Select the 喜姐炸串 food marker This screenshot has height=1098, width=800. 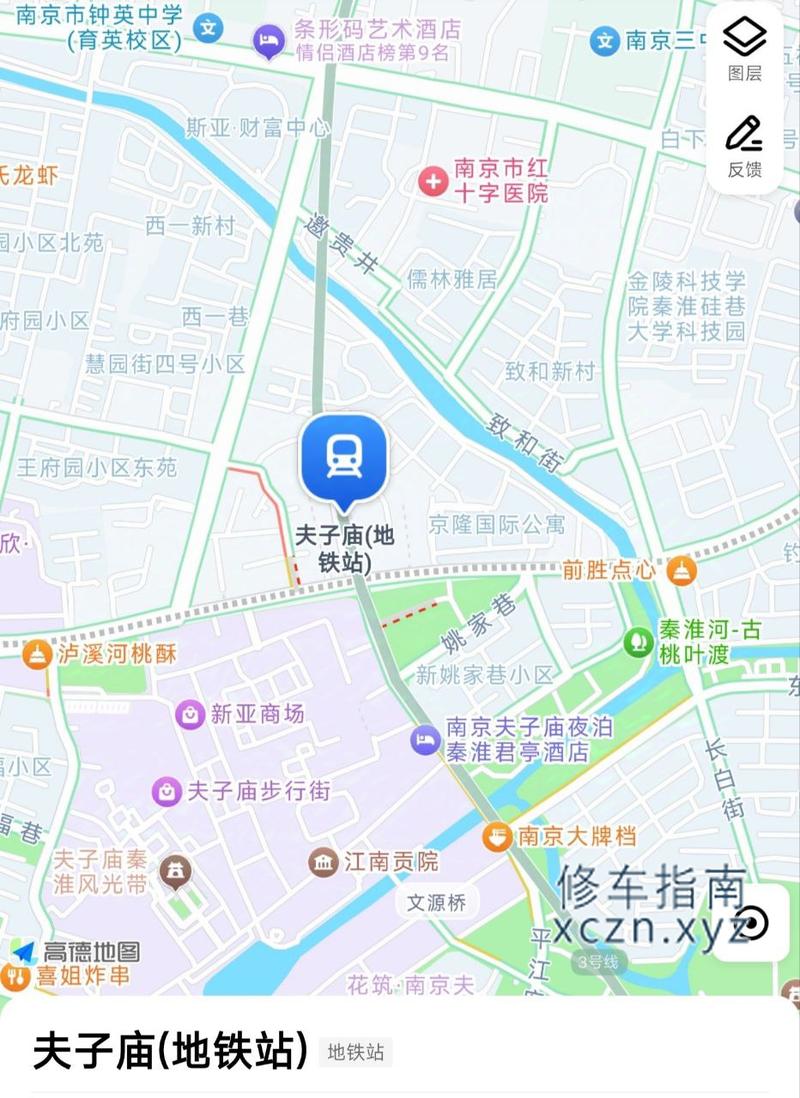(16, 975)
